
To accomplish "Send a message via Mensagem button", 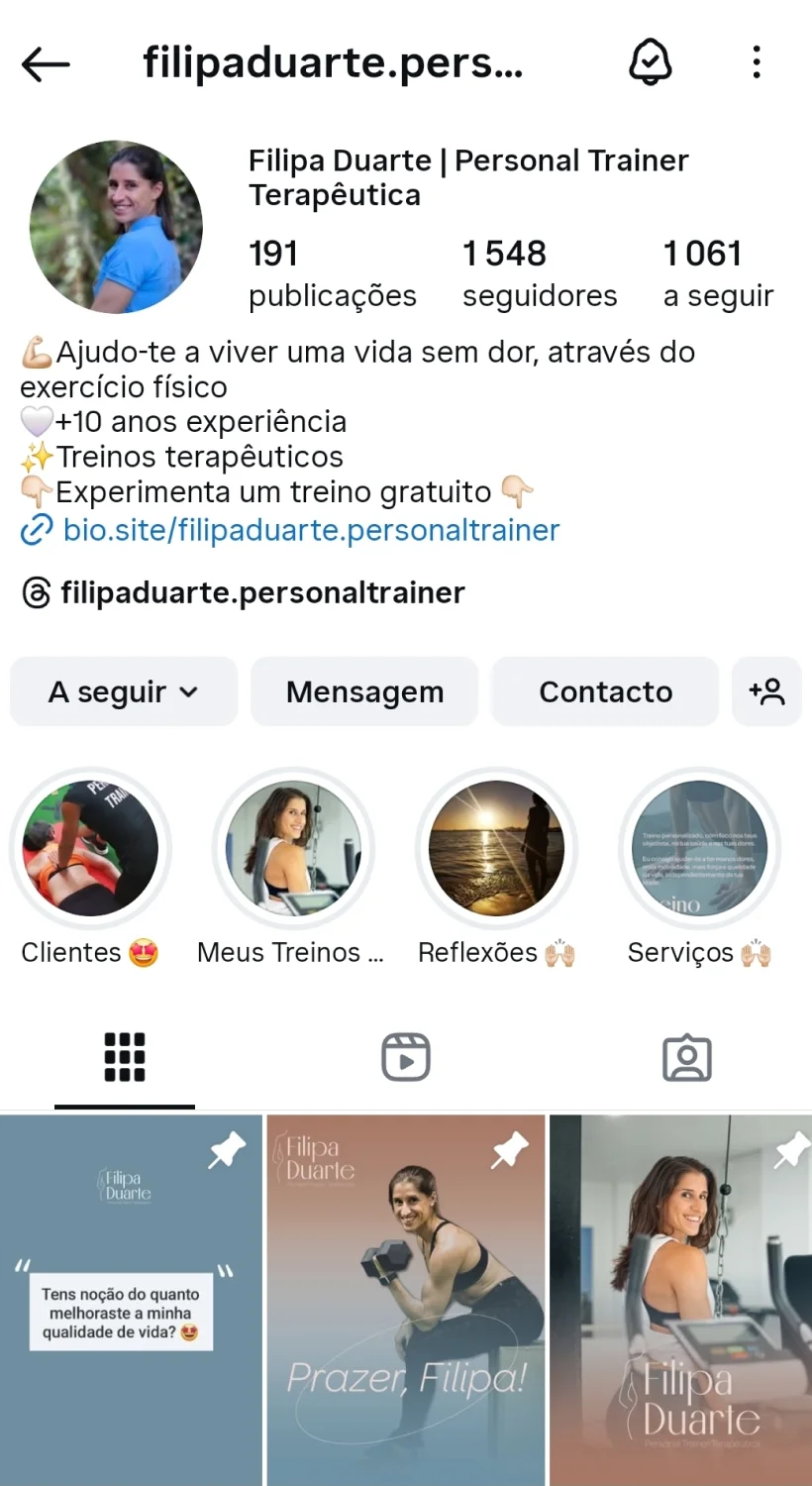I will pyautogui.click(x=364, y=691).
